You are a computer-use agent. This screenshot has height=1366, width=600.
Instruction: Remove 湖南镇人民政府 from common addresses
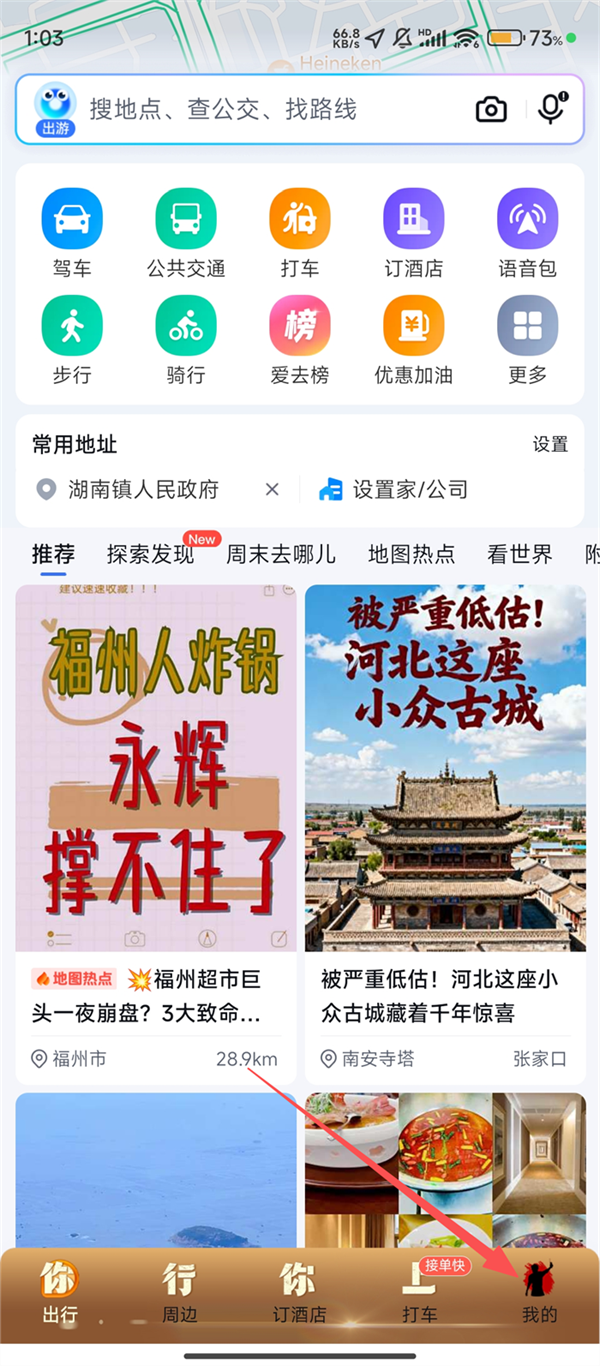tap(272, 490)
